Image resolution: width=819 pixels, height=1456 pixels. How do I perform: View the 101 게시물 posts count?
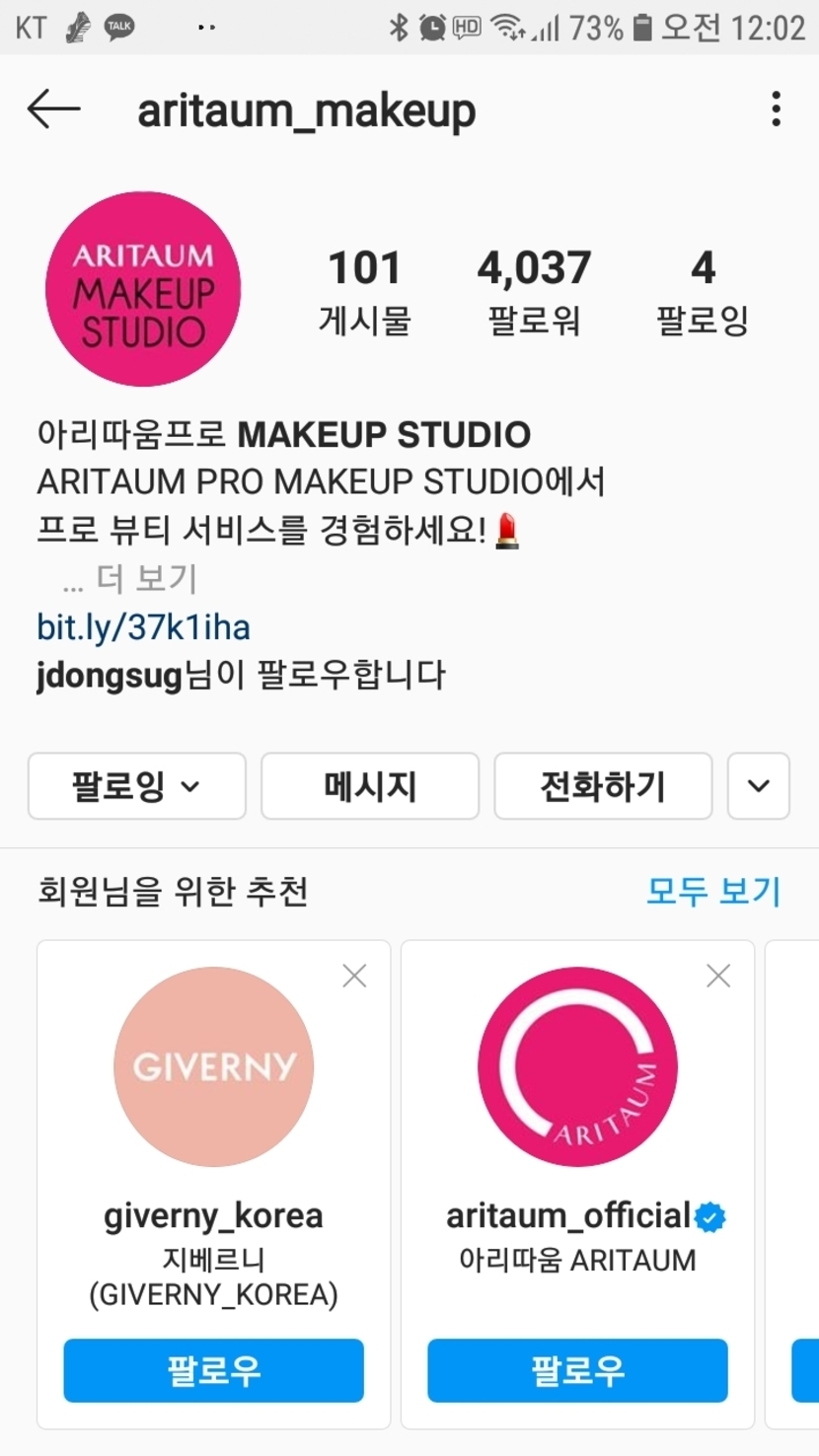coord(364,292)
